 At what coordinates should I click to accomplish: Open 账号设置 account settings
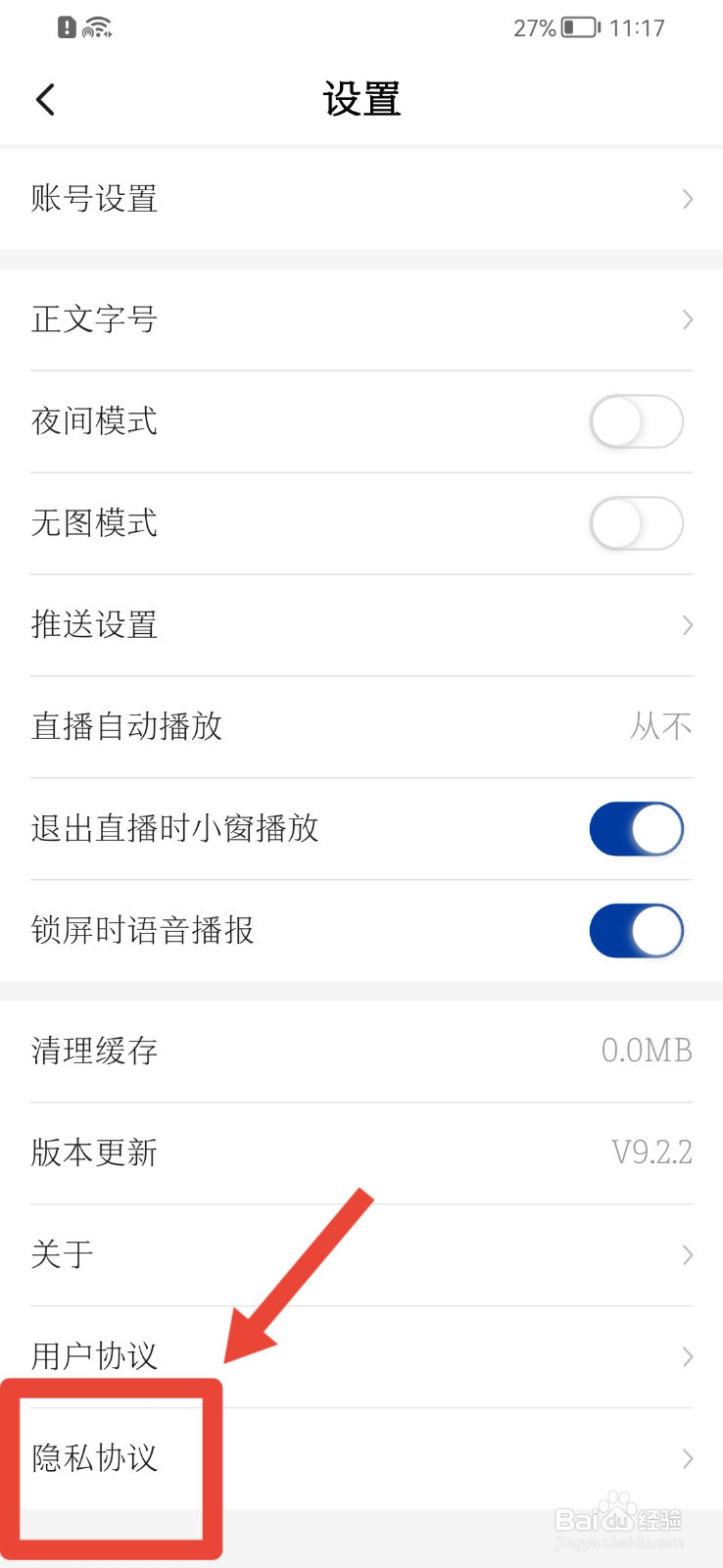tap(361, 199)
